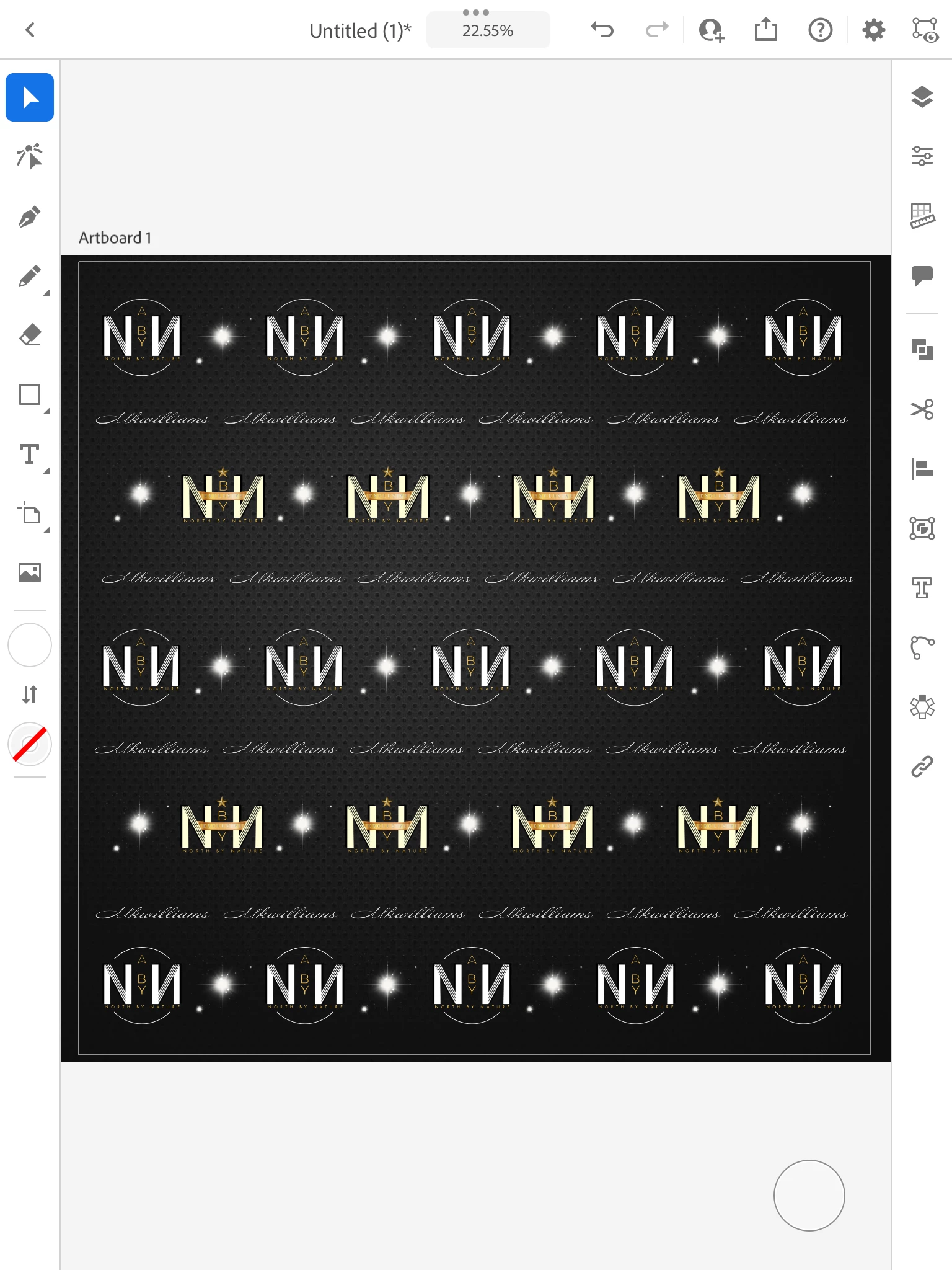Open the share and export menu

(766, 30)
